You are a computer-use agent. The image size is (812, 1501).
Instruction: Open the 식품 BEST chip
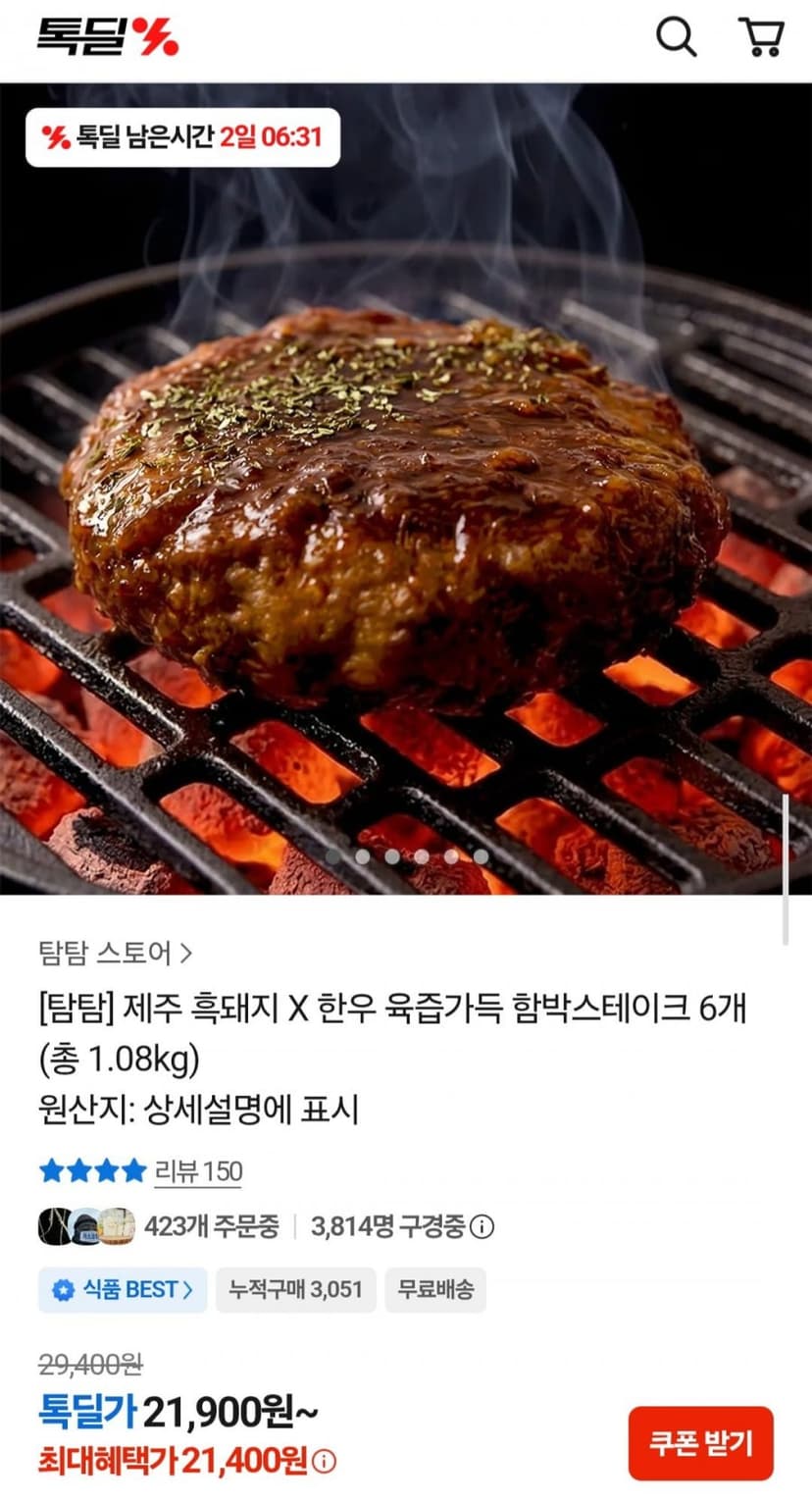tap(123, 1289)
